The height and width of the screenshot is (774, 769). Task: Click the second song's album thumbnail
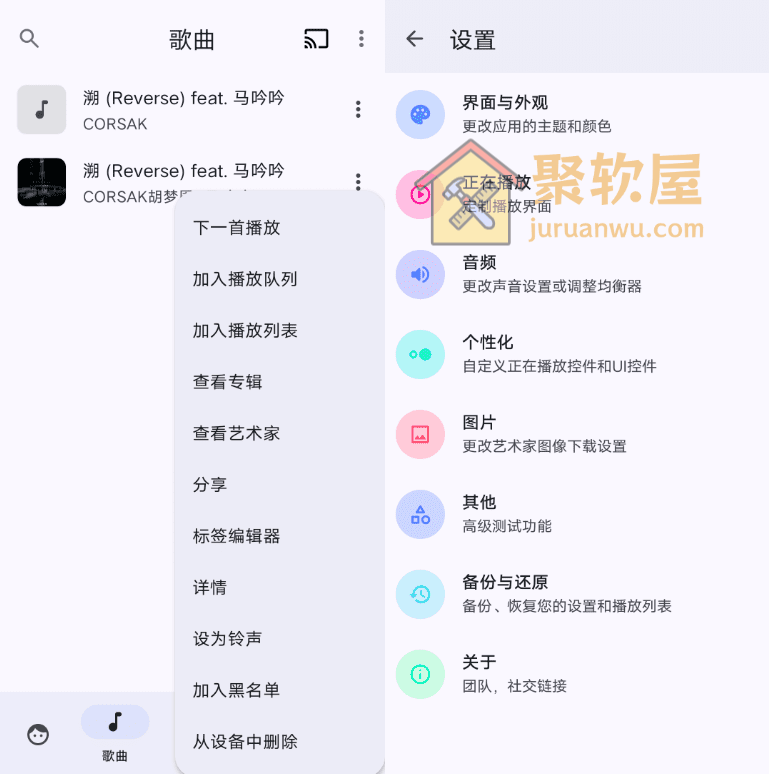tap(41, 182)
